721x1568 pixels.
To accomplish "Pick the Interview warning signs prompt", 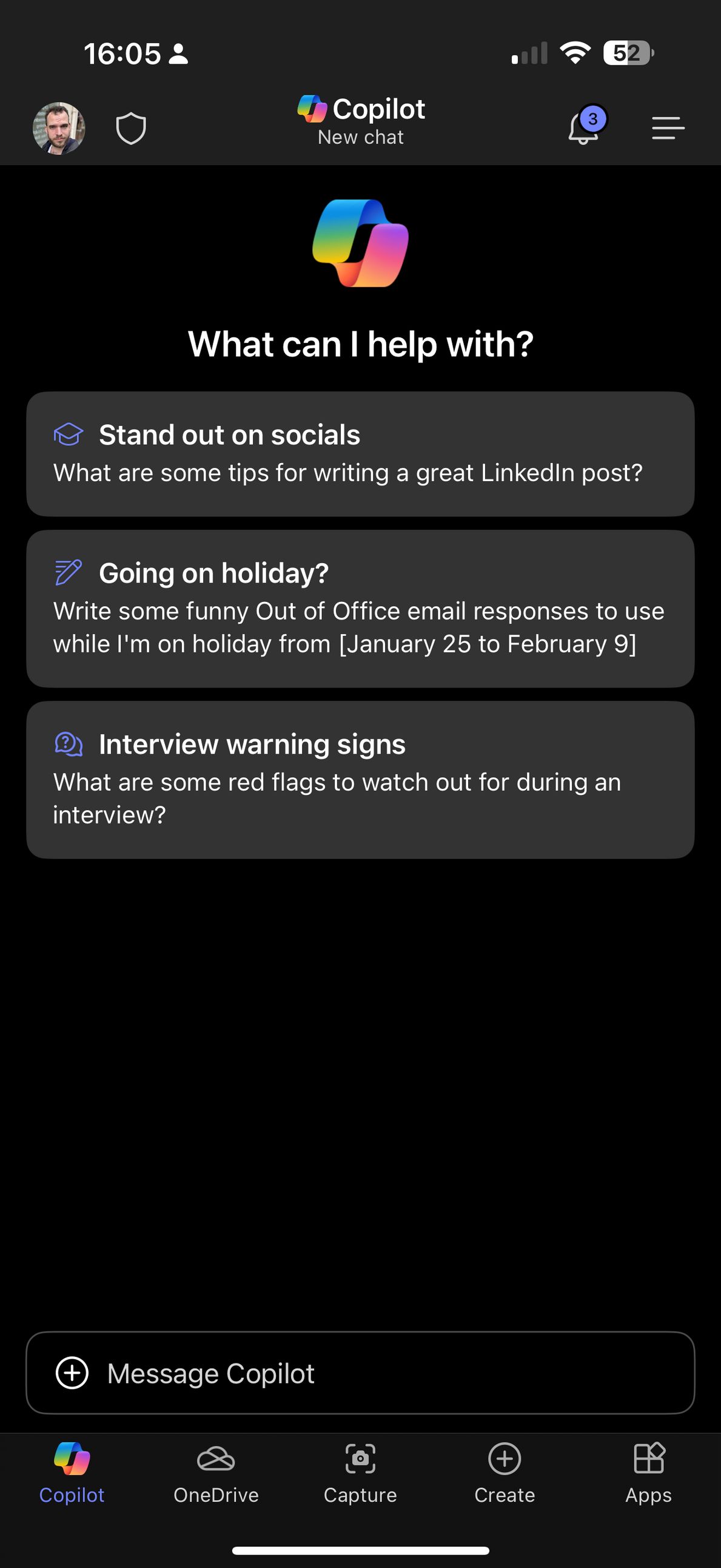I will click(360, 780).
